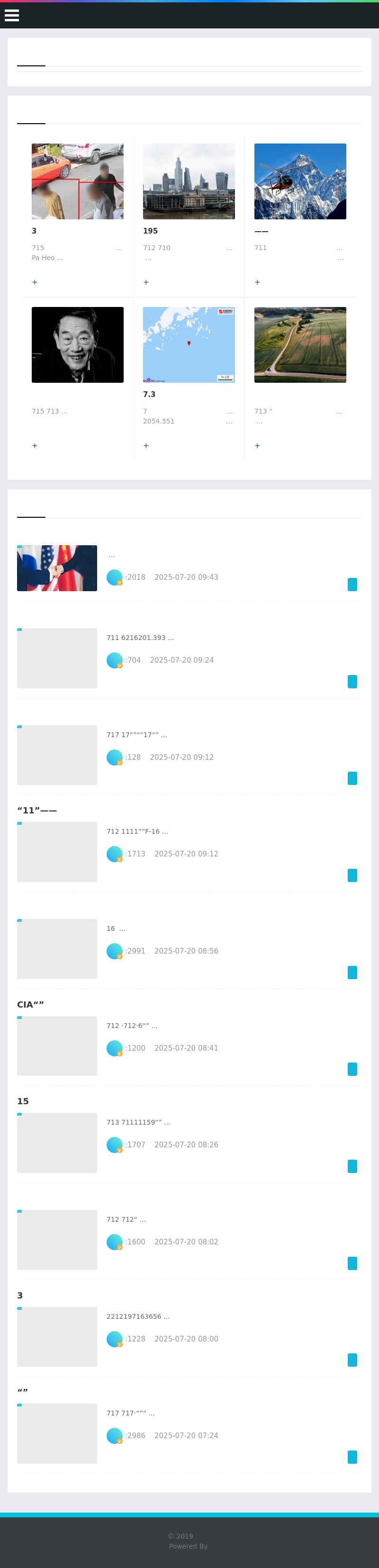Open the card with blurred-faces street photo
This screenshot has width=379, height=1568.
pyautogui.click(x=77, y=181)
